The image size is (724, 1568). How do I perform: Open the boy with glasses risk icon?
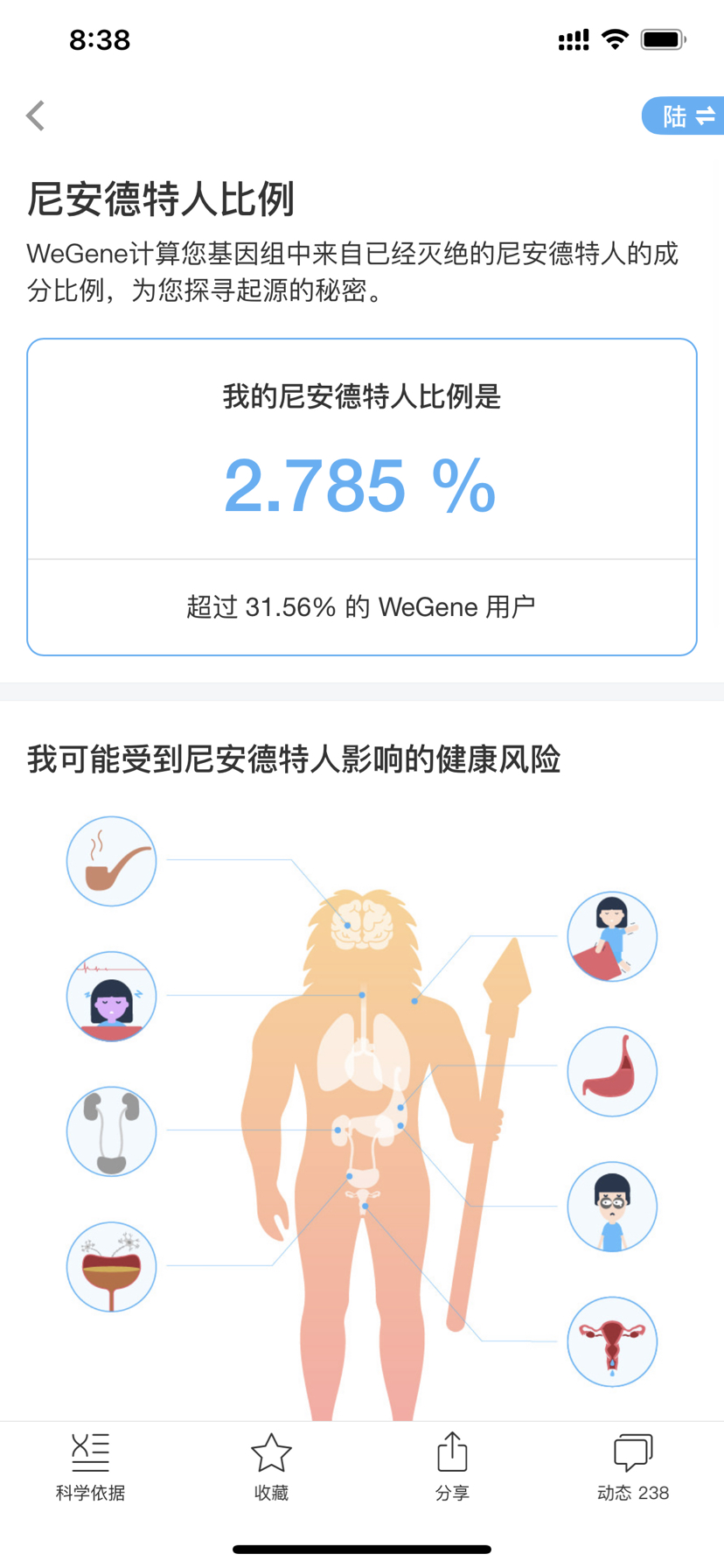(612, 1207)
